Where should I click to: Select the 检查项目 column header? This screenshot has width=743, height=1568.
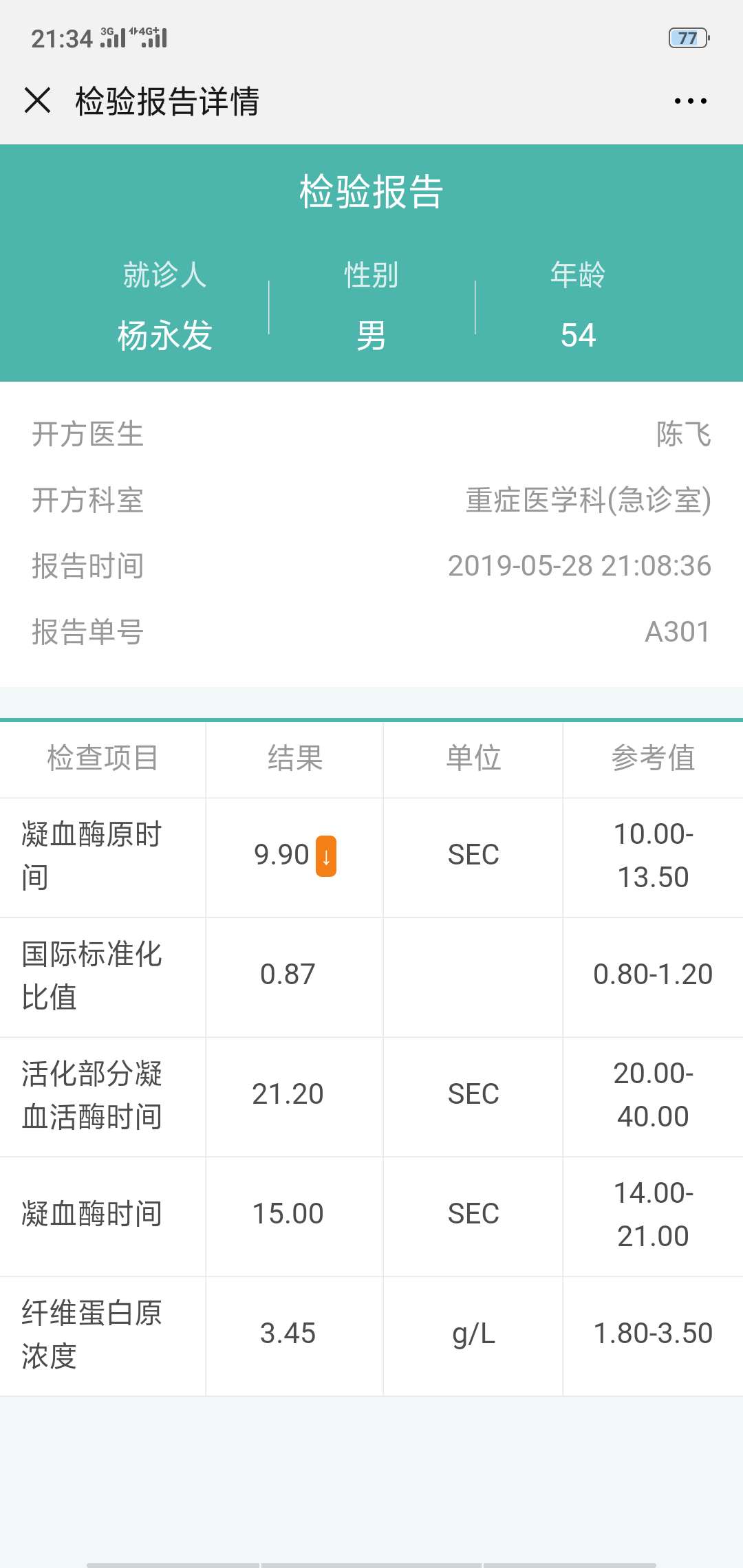point(102,760)
